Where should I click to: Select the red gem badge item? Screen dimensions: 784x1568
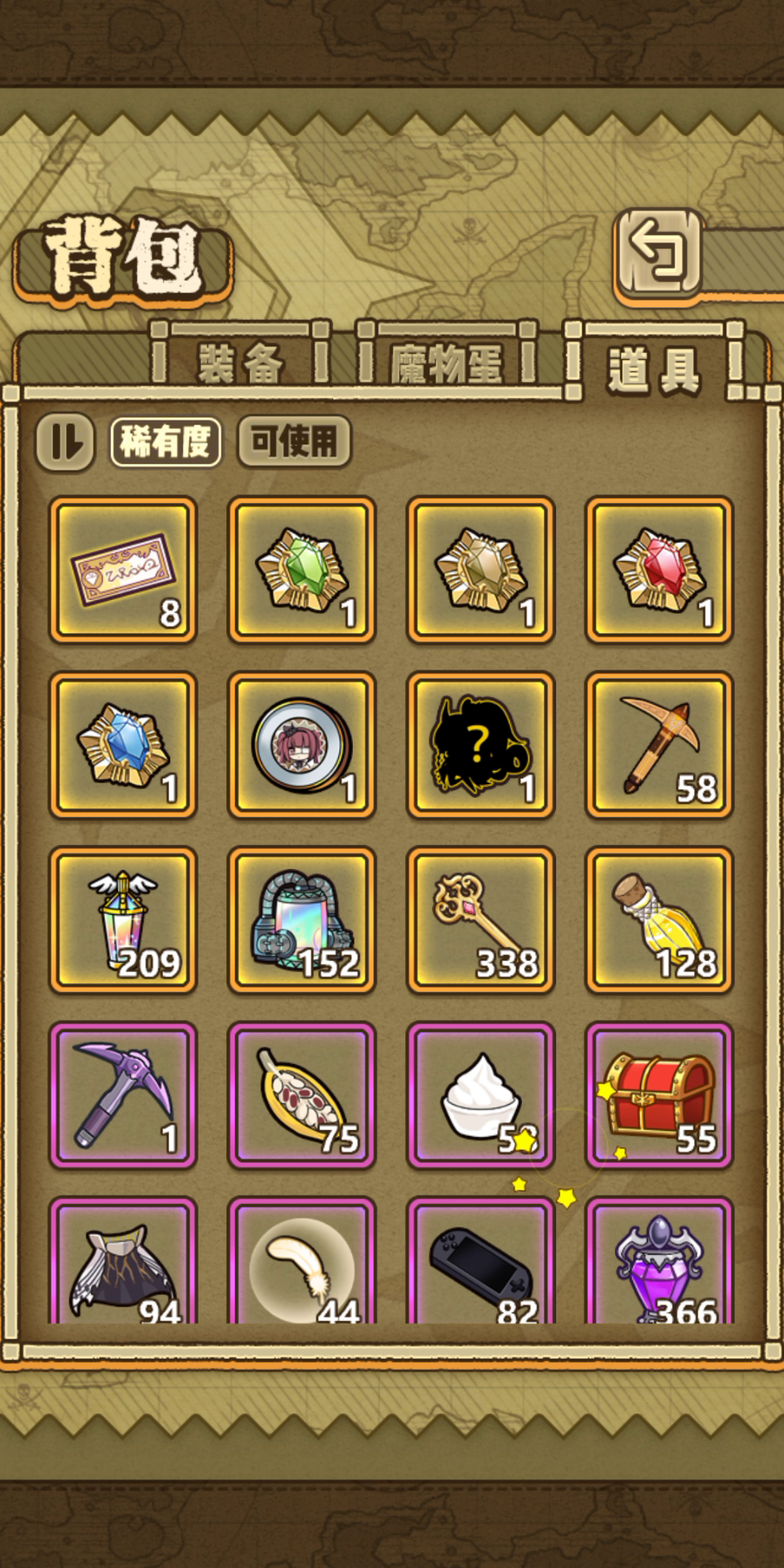point(659,569)
